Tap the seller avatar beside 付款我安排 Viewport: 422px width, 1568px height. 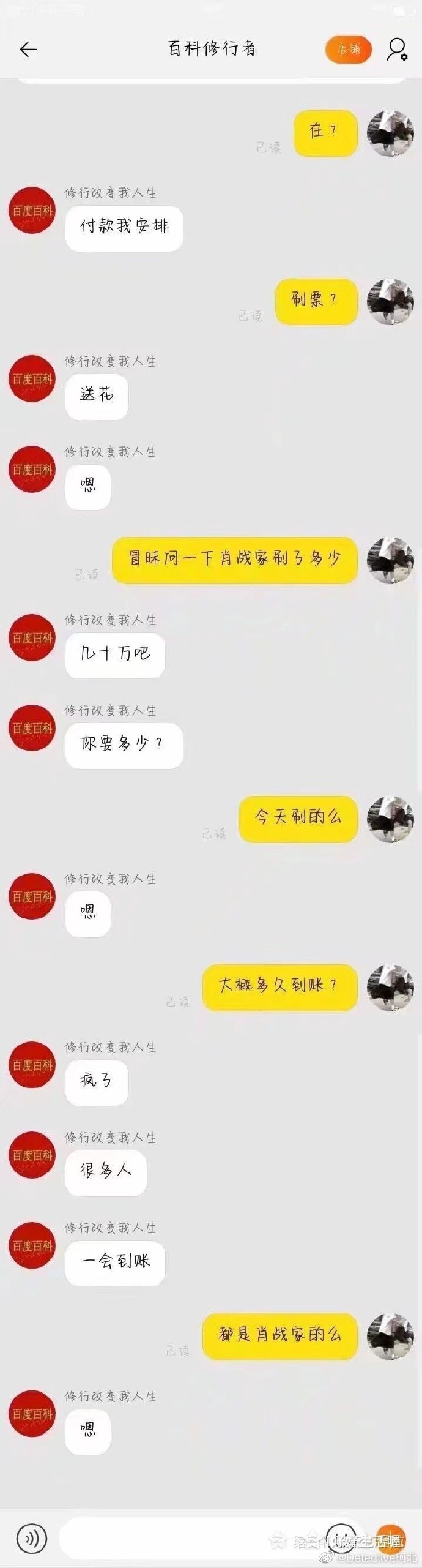tap(32, 211)
